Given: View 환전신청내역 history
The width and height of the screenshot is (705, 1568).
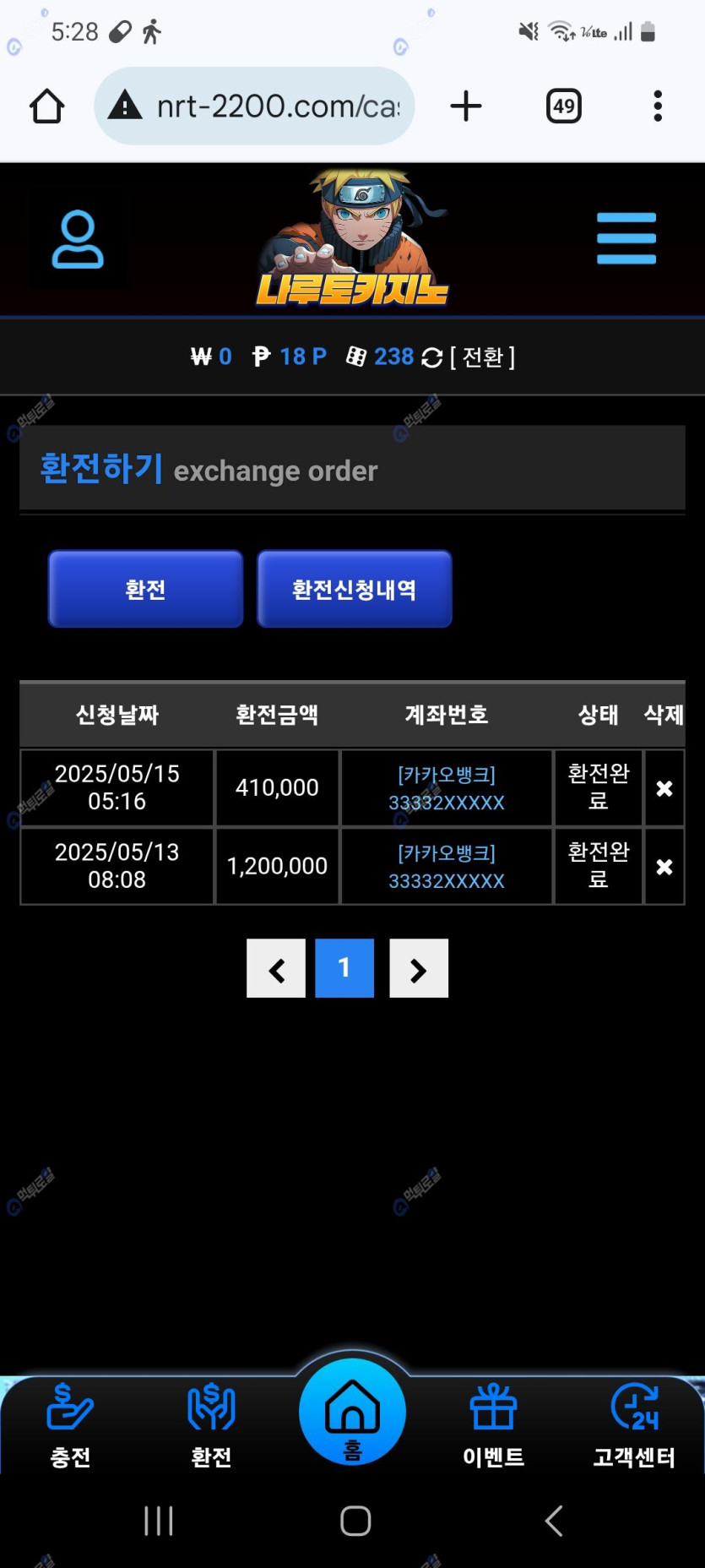Looking at the screenshot, I should (354, 589).
